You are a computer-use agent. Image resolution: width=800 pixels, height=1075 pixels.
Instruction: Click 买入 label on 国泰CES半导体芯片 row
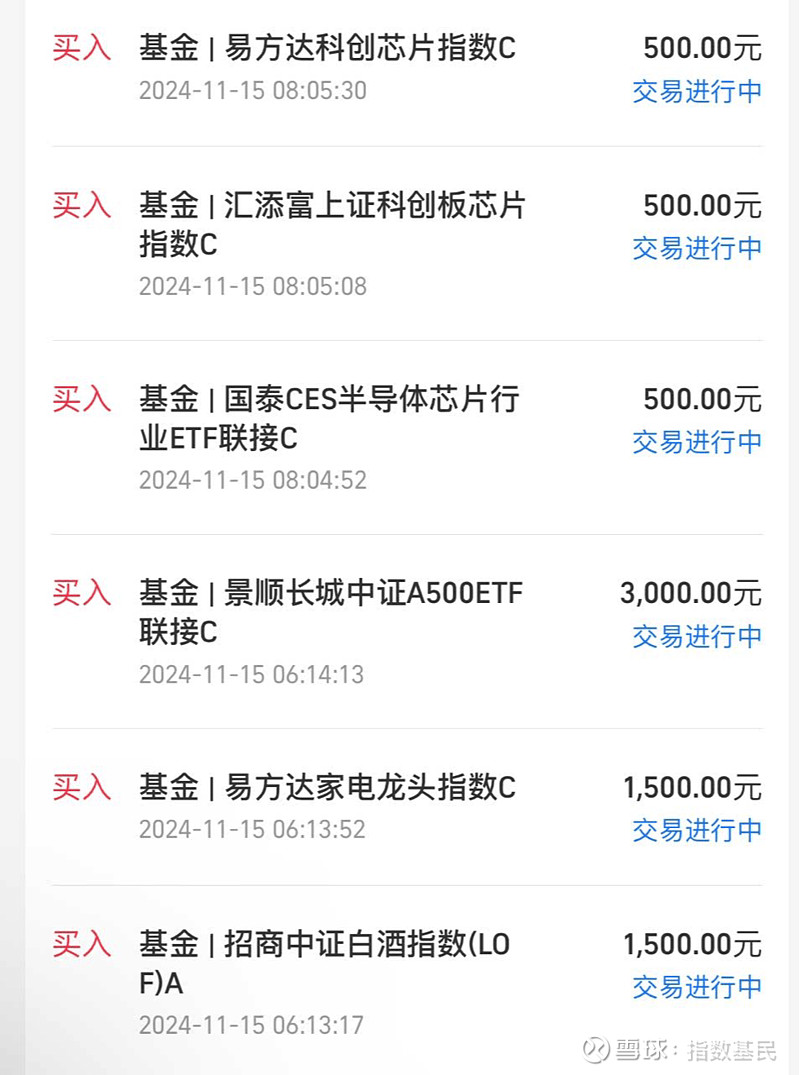[80, 399]
